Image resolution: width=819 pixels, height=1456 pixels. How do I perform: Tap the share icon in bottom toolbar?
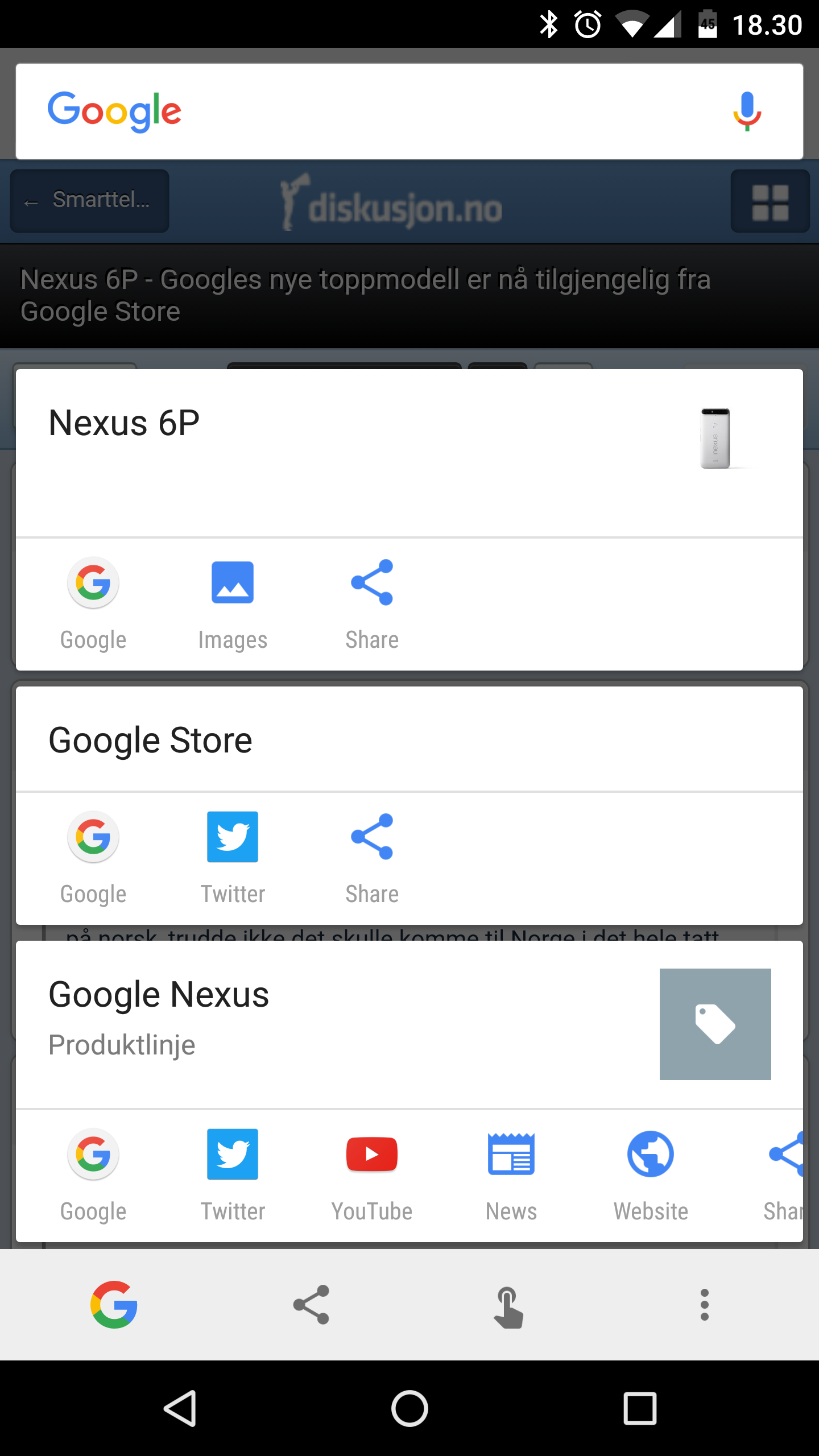pyautogui.click(x=311, y=1305)
